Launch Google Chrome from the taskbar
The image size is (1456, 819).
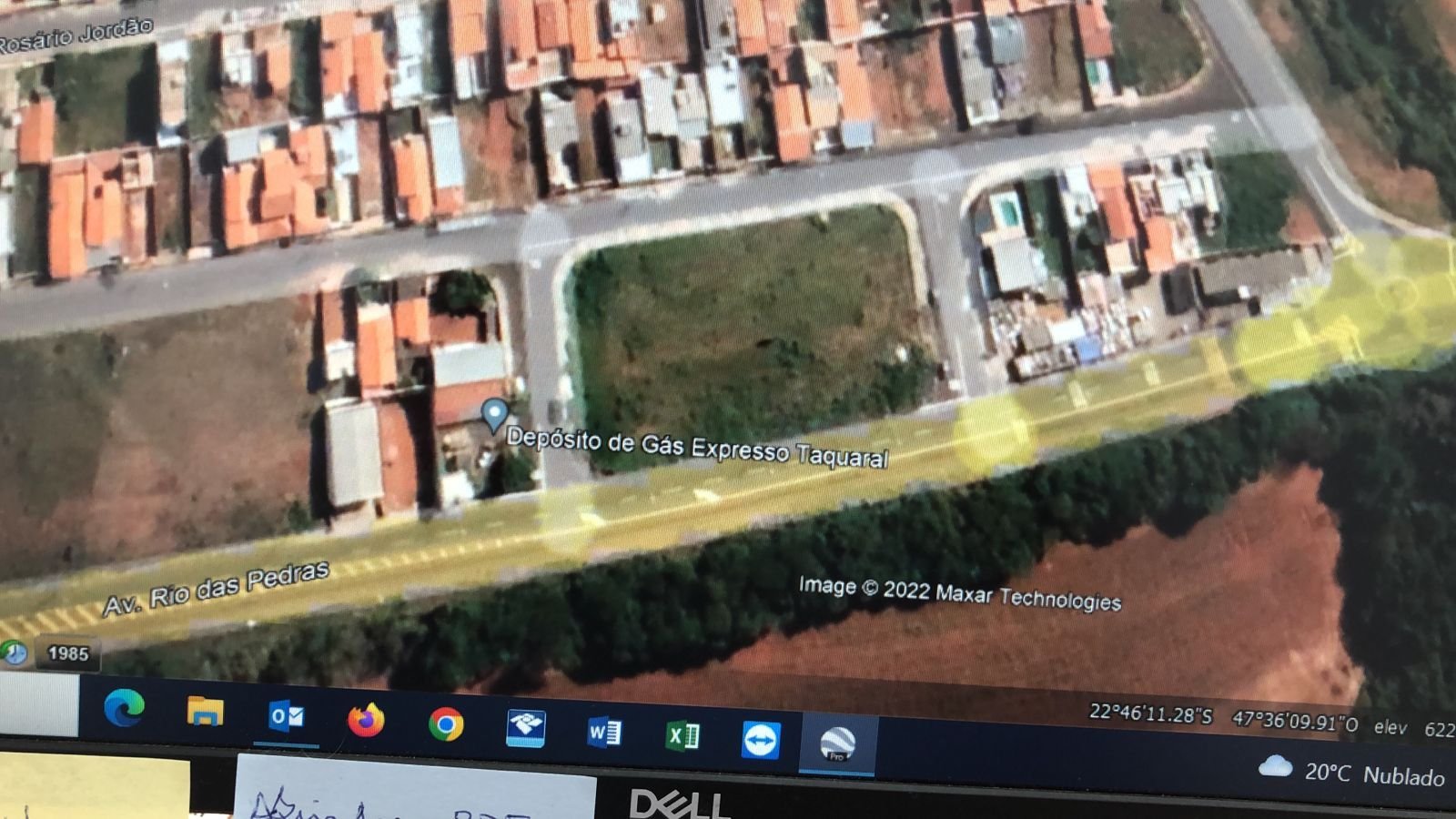446,724
